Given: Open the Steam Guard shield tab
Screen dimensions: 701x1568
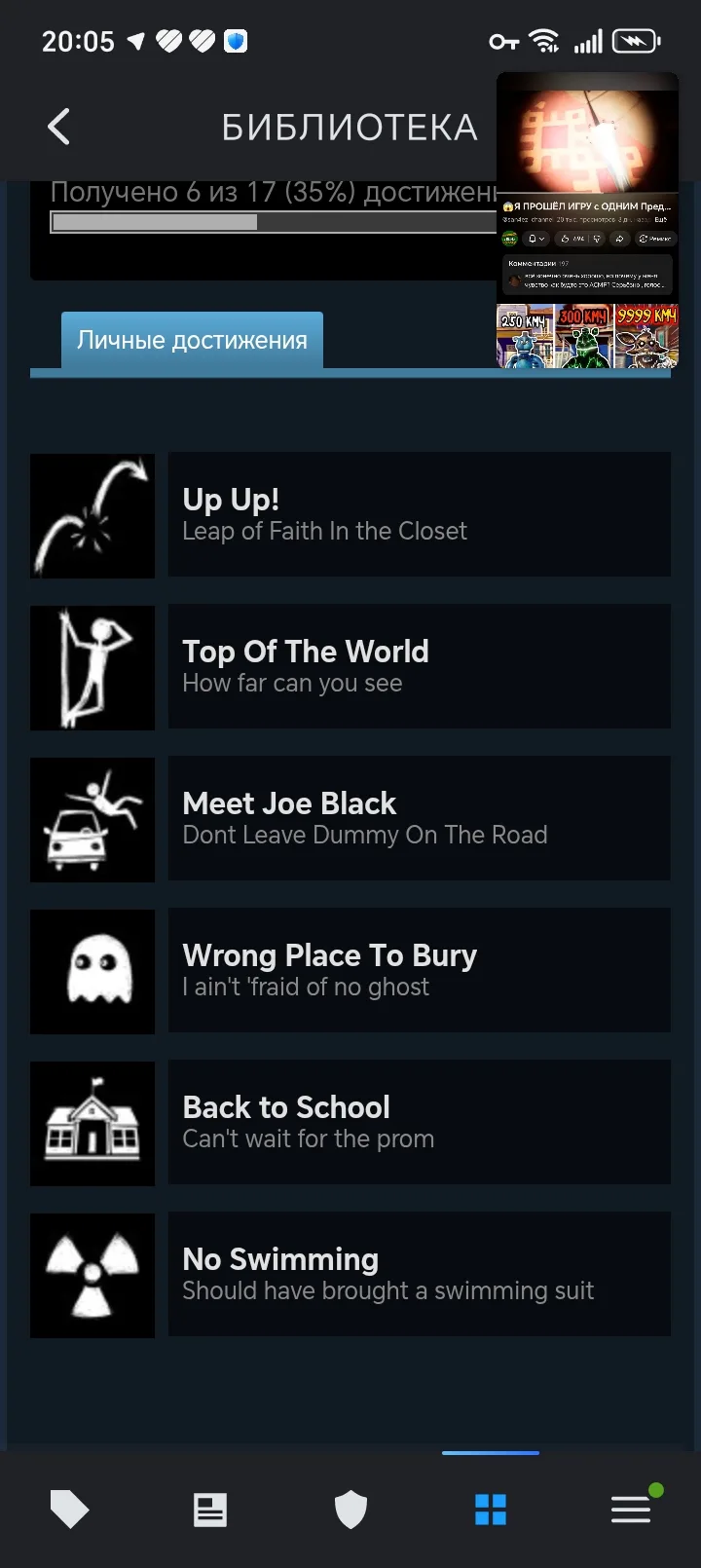Looking at the screenshot, I should coord(350,1510).
